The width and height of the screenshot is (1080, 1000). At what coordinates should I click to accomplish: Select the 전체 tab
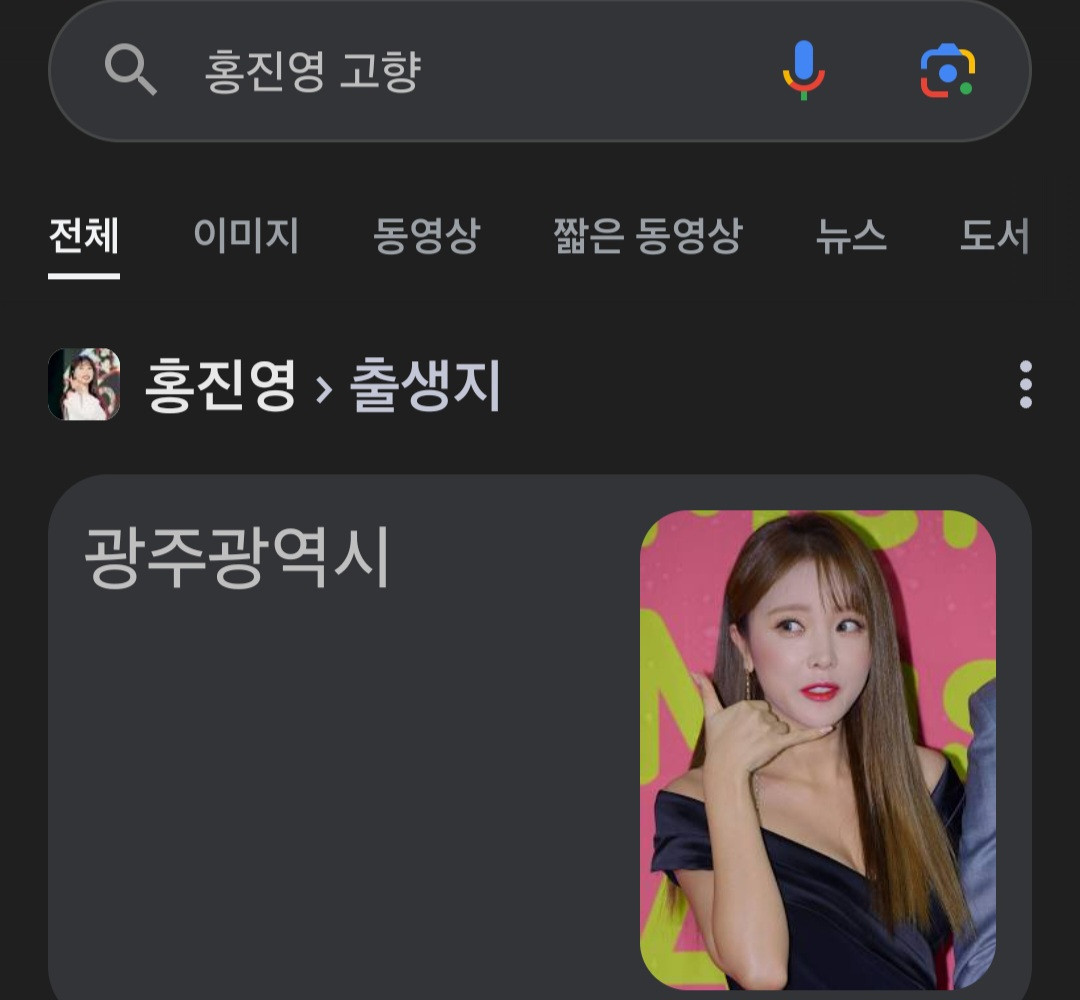pos(84,236)
